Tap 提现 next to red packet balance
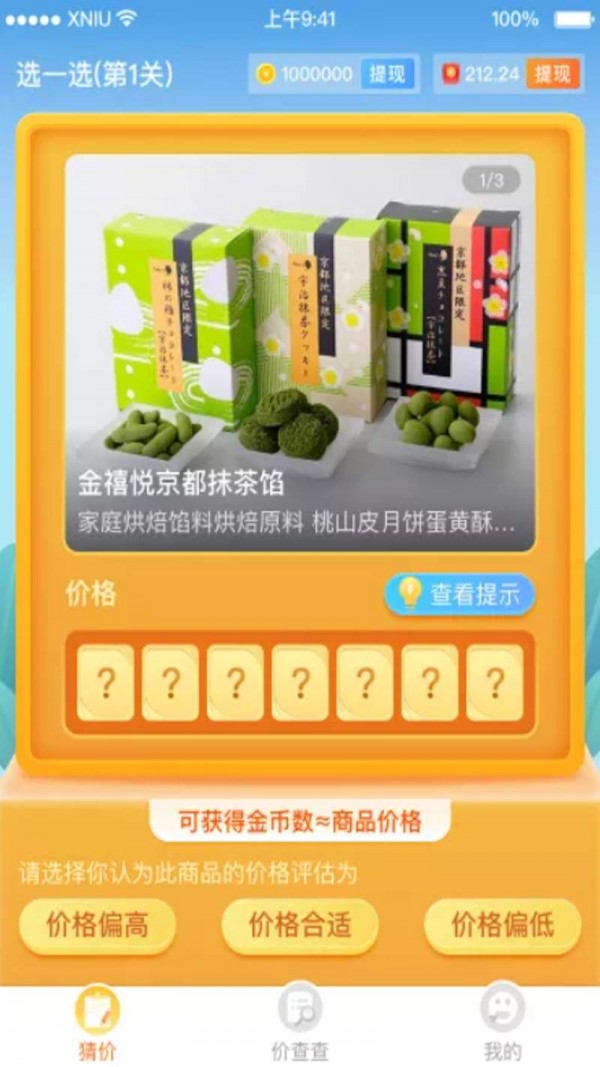Image resolution: width=600 pixels, height=1067 pixels. (552, 74)
